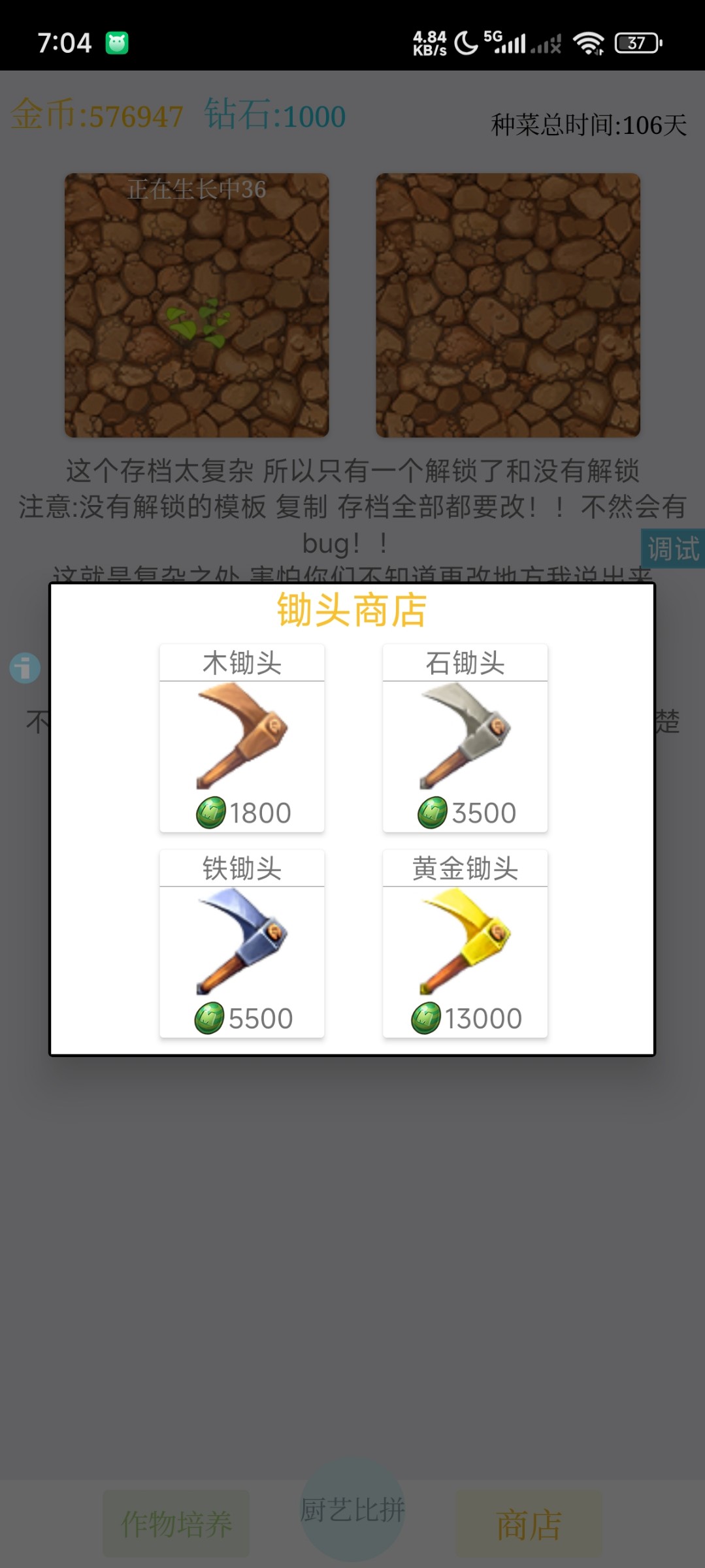Click the coin icon beside 5500
Viewport: 705px width, 1568px height.
pyautogui.click(x=210, y=1017)
